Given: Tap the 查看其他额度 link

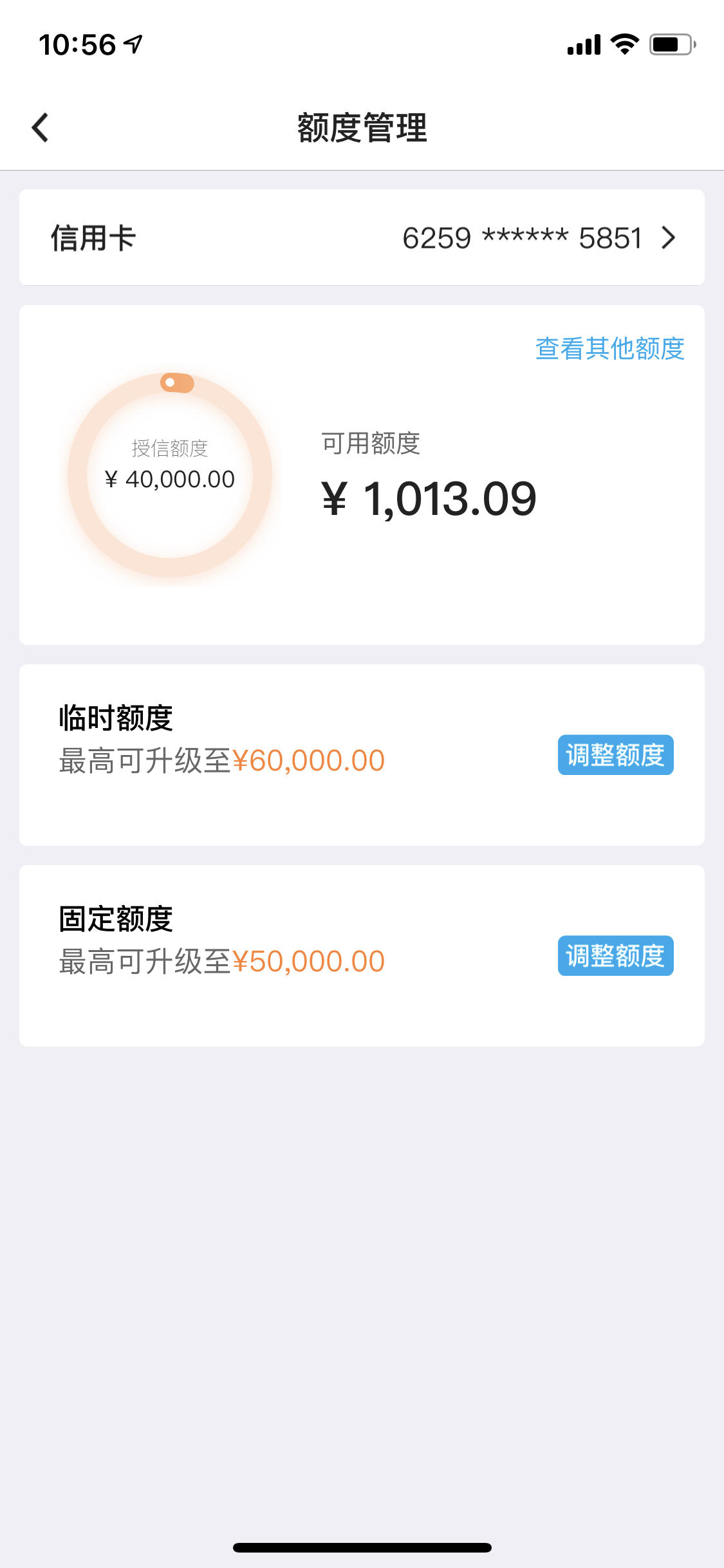Looking at the screenshot, I should (609, 348).
